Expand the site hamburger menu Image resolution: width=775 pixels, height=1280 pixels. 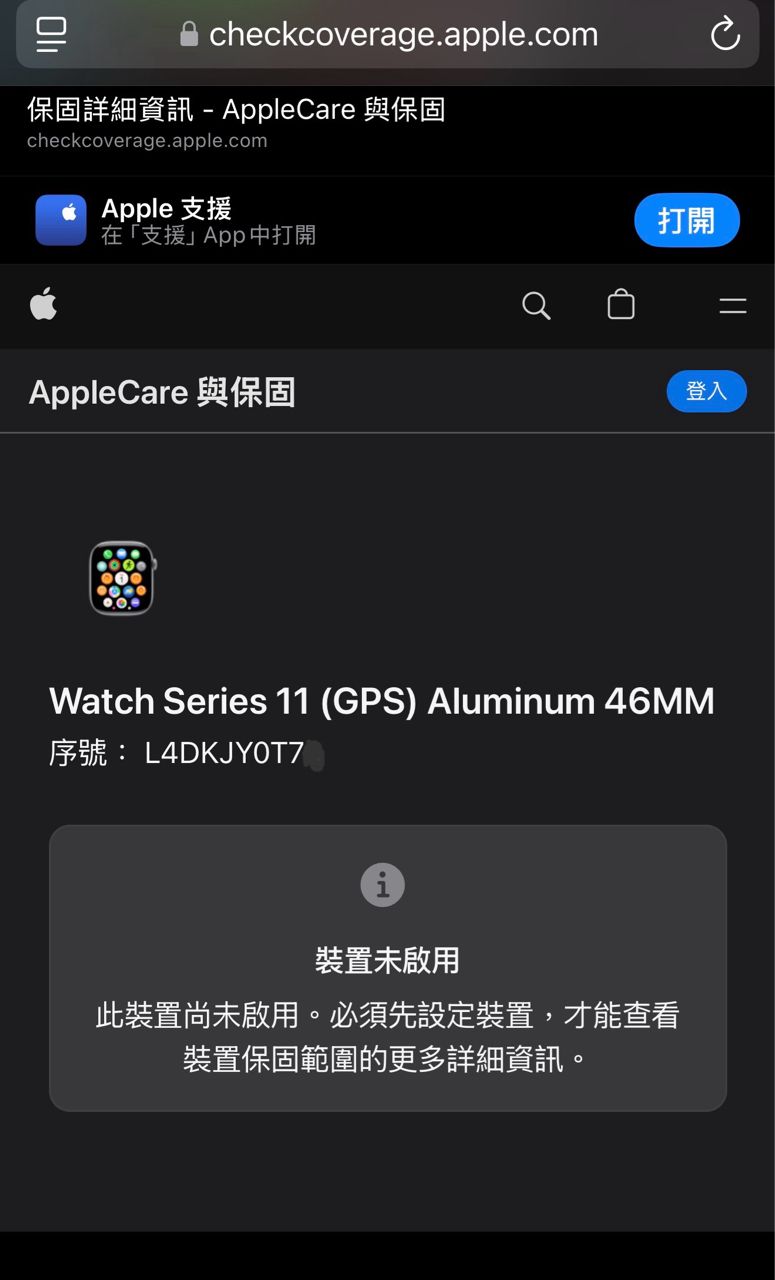[732, 306]
